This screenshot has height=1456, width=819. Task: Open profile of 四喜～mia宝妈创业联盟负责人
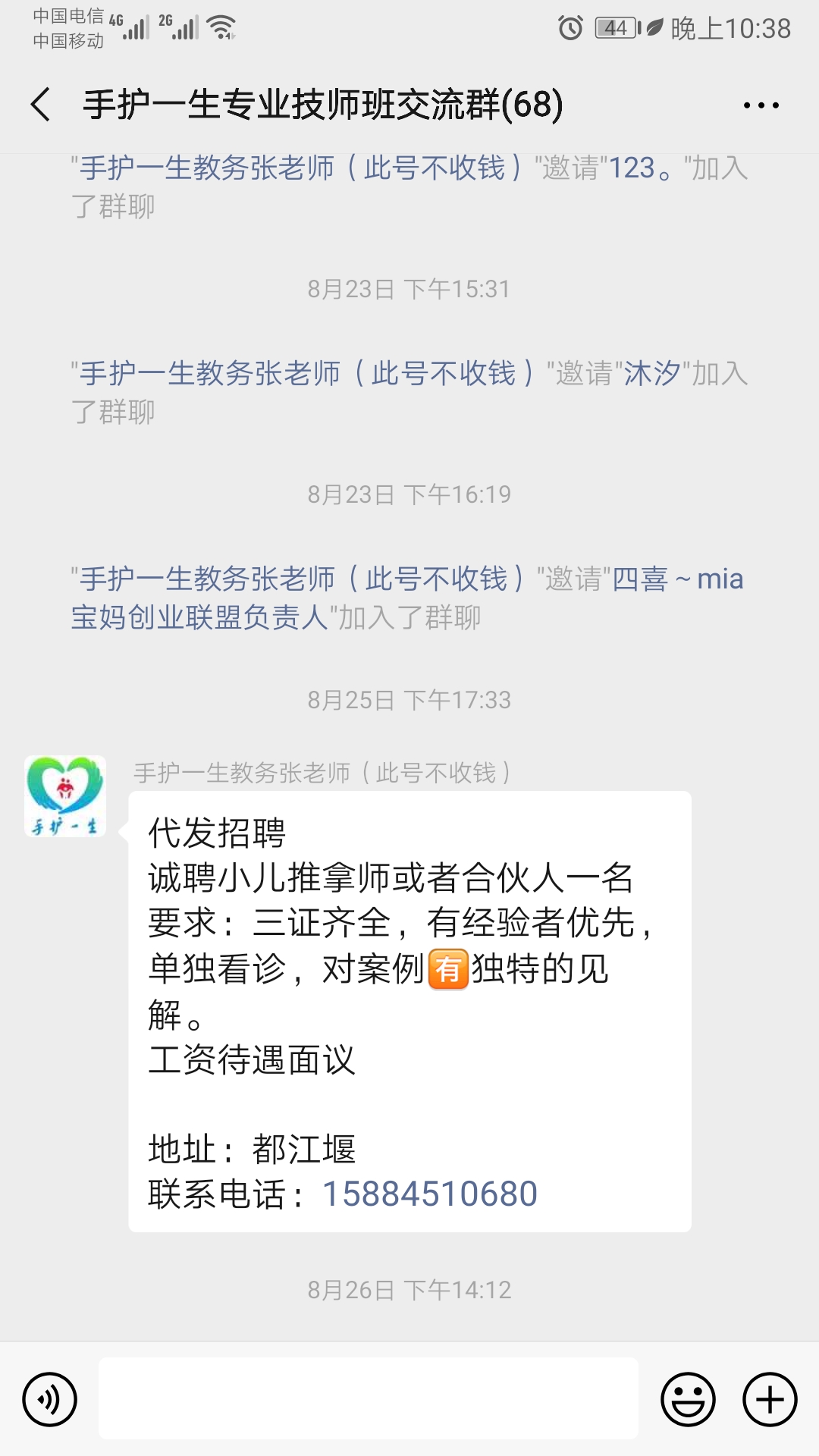click(407, 598)
